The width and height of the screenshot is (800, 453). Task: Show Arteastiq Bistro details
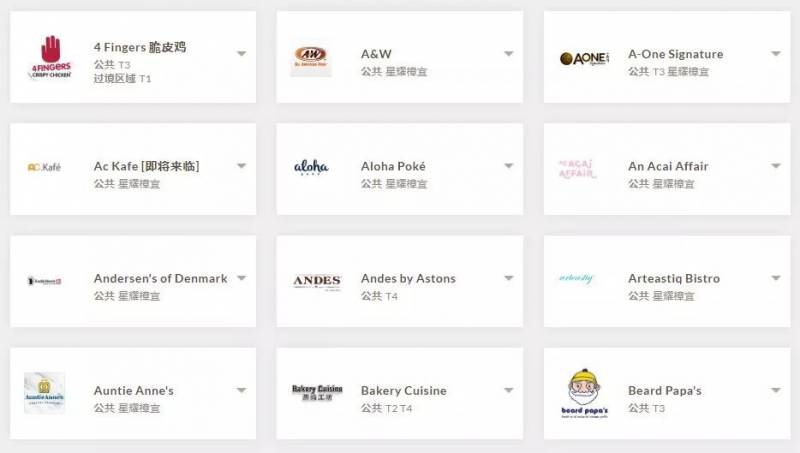(775, 278)
